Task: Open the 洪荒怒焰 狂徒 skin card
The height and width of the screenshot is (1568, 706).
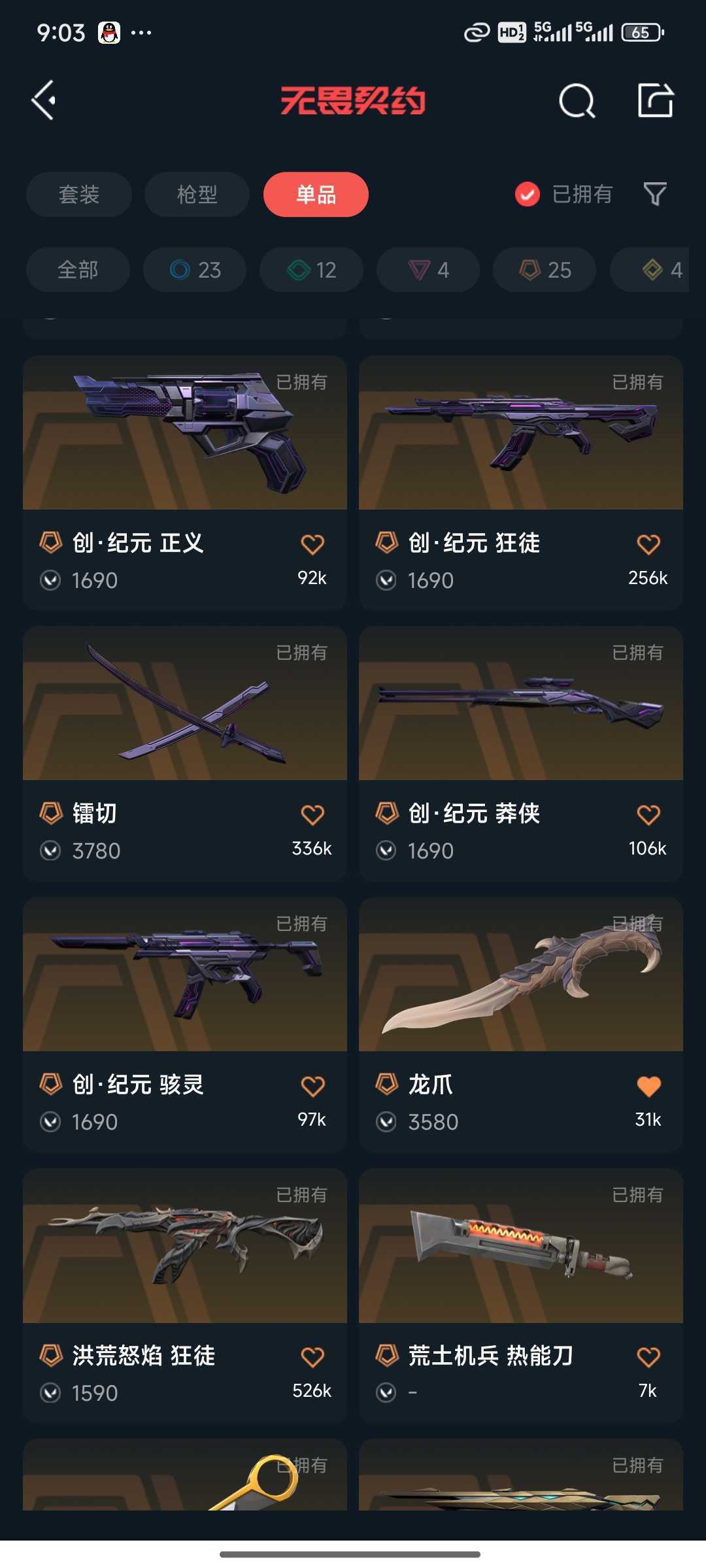Action: coord(185,1296)
